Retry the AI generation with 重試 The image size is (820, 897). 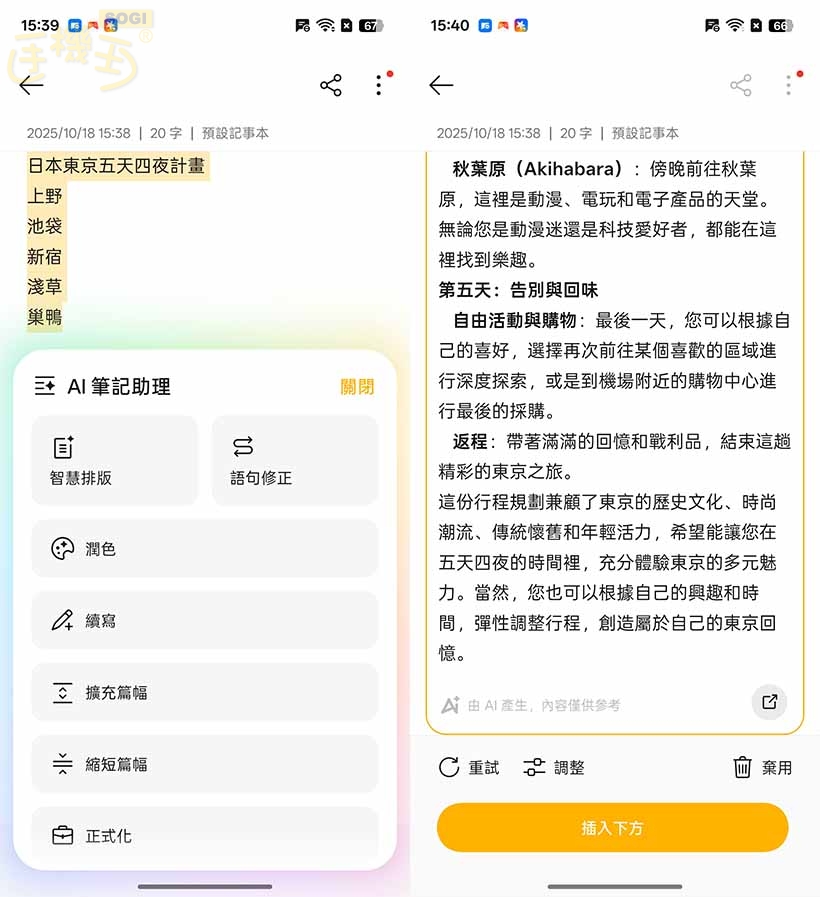469,768
